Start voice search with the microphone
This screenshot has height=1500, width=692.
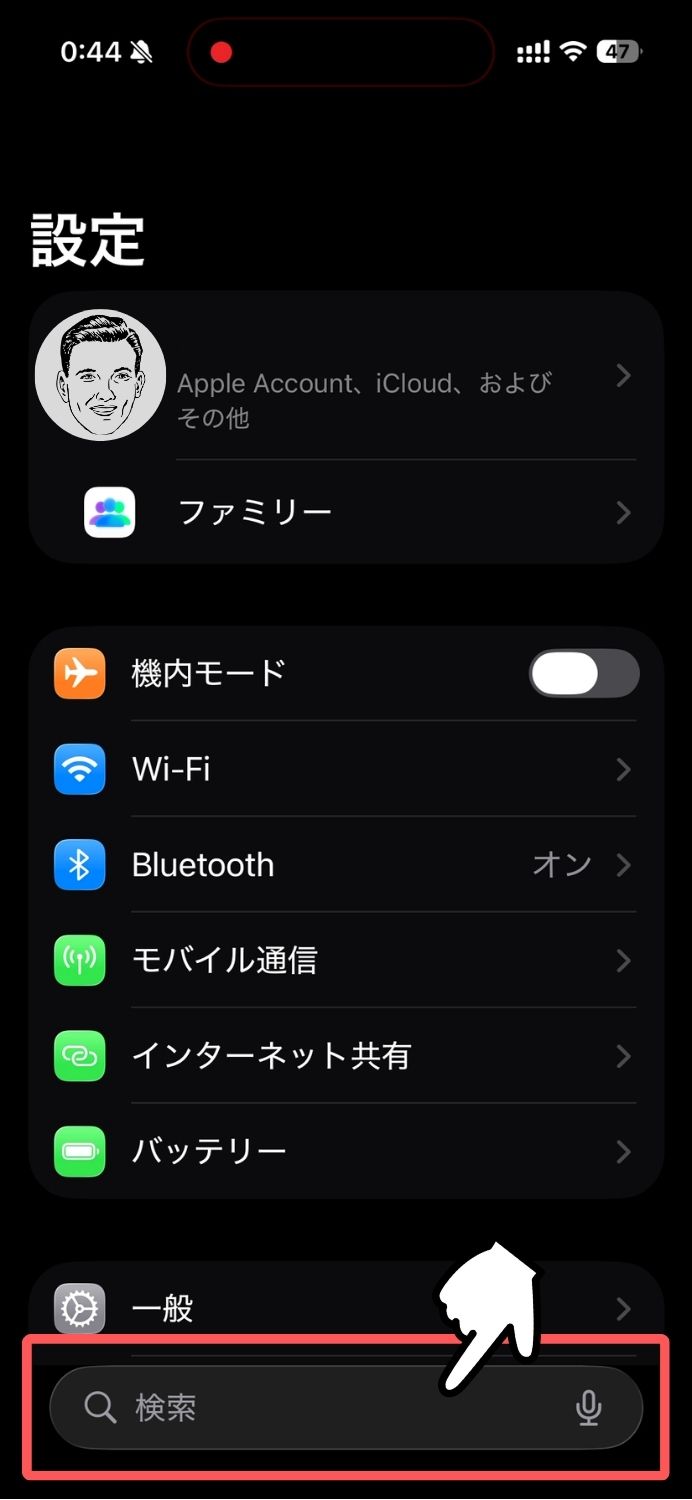[x=589, y=1408]
